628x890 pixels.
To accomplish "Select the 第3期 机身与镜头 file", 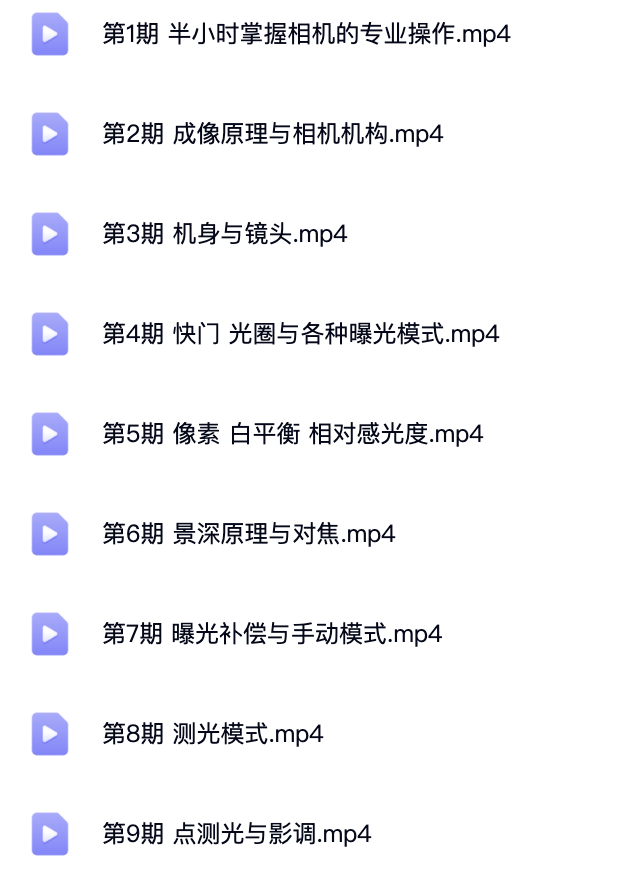I will 224,234.
